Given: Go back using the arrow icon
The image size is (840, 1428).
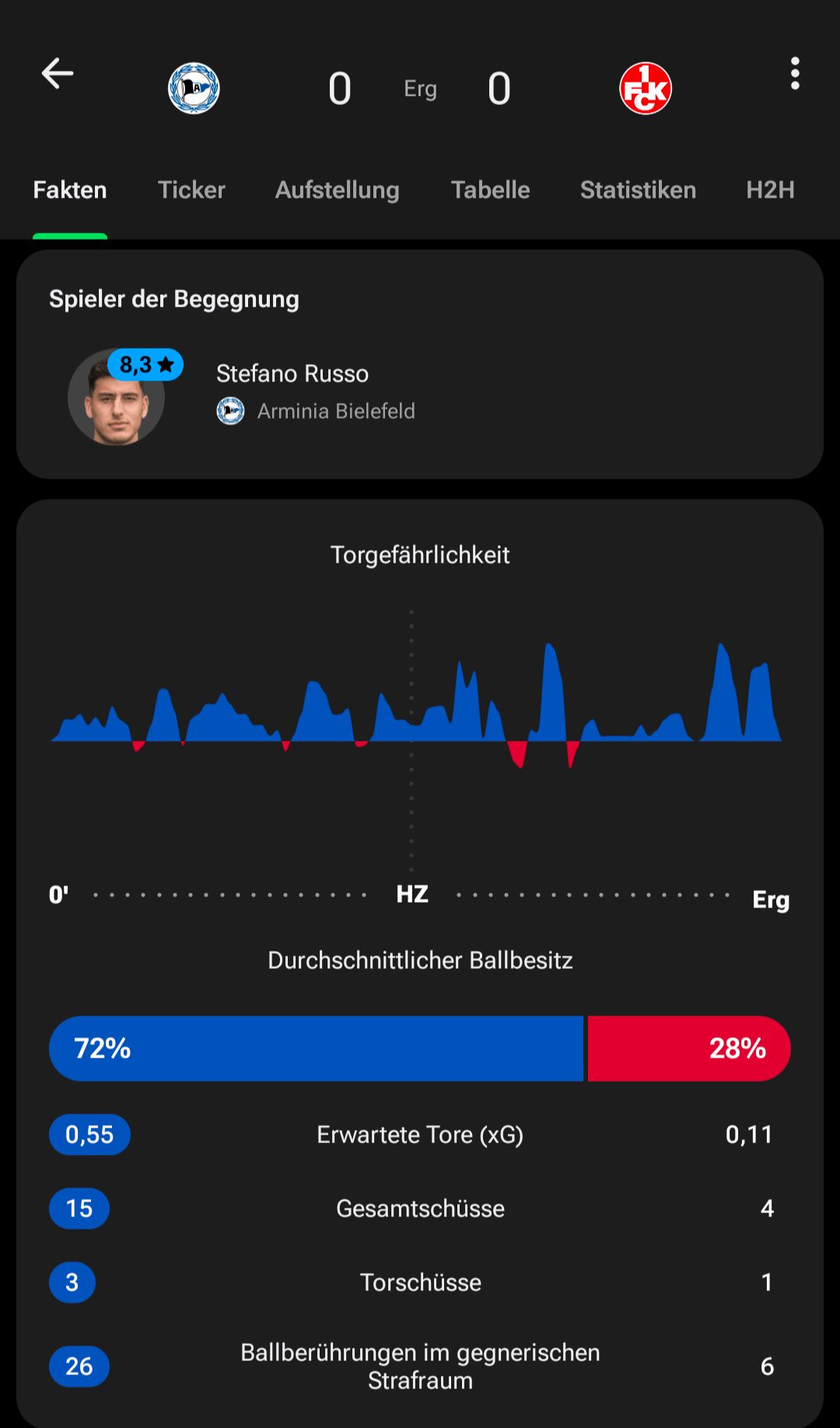Looking at the screenshot, I should point(58,74).
